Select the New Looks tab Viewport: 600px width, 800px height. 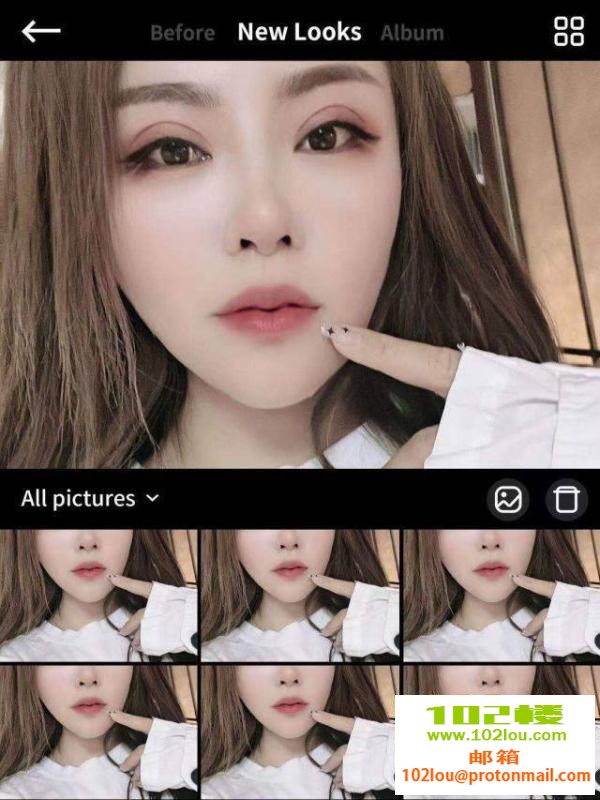[x=299, y=32]
